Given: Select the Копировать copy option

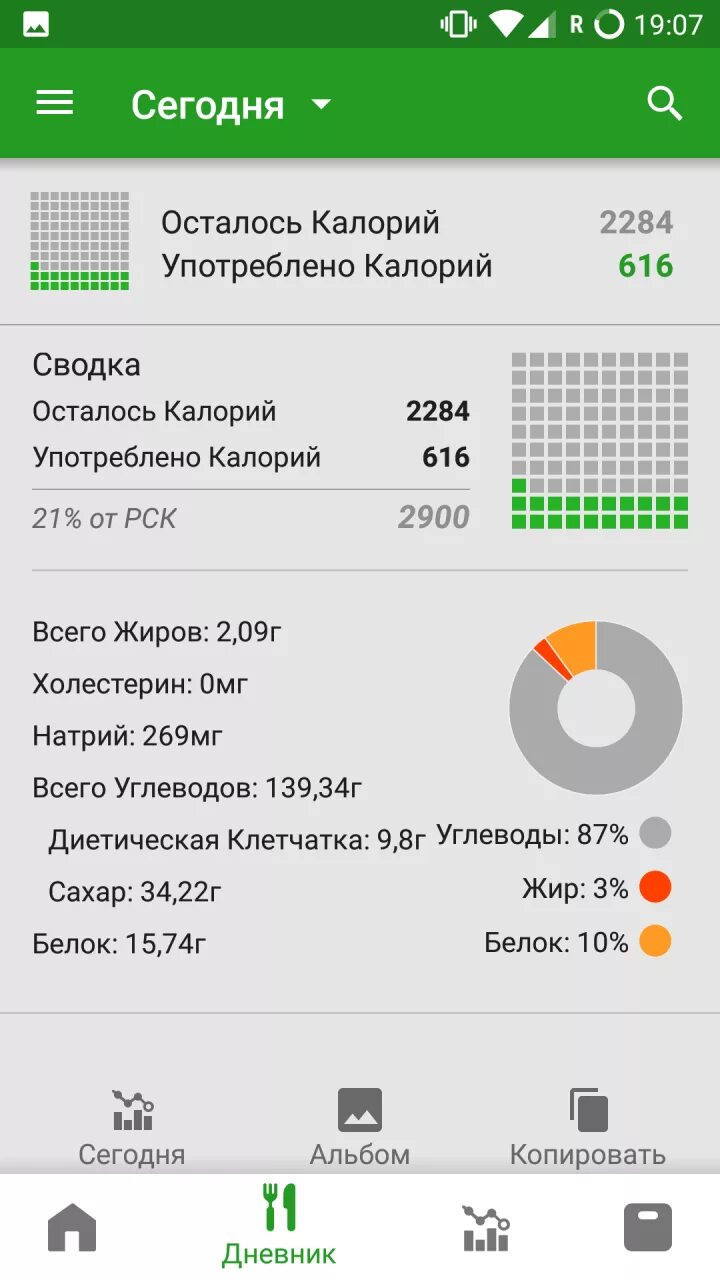Looking at the screenshot, I should pos(588,1128).
